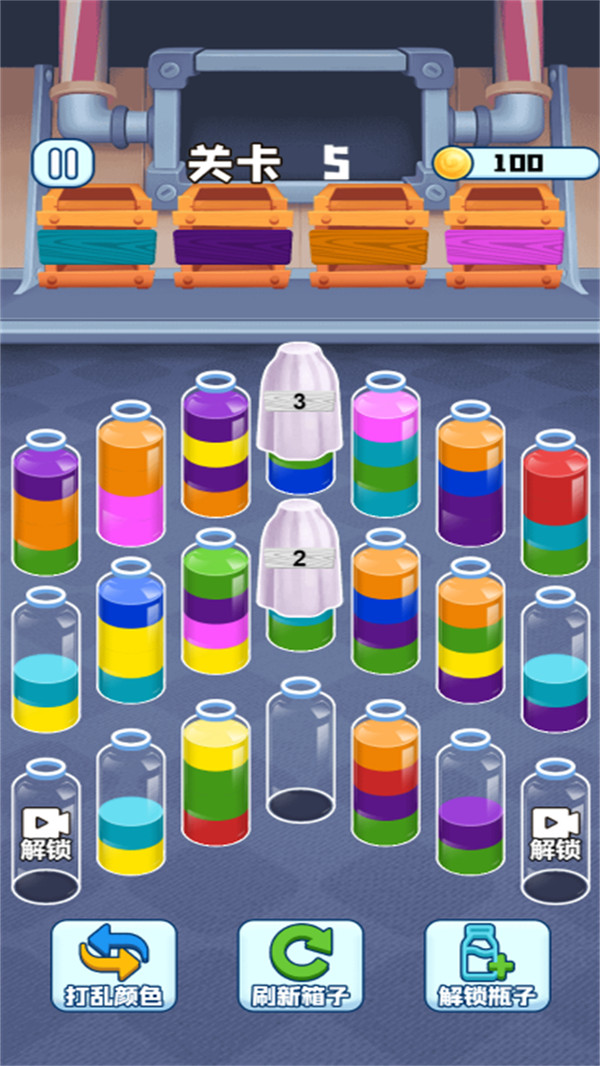600x1066 pixels.
Task: Tap 打乱颜色 to shuffle the colors
Action: tap(114, 965)
